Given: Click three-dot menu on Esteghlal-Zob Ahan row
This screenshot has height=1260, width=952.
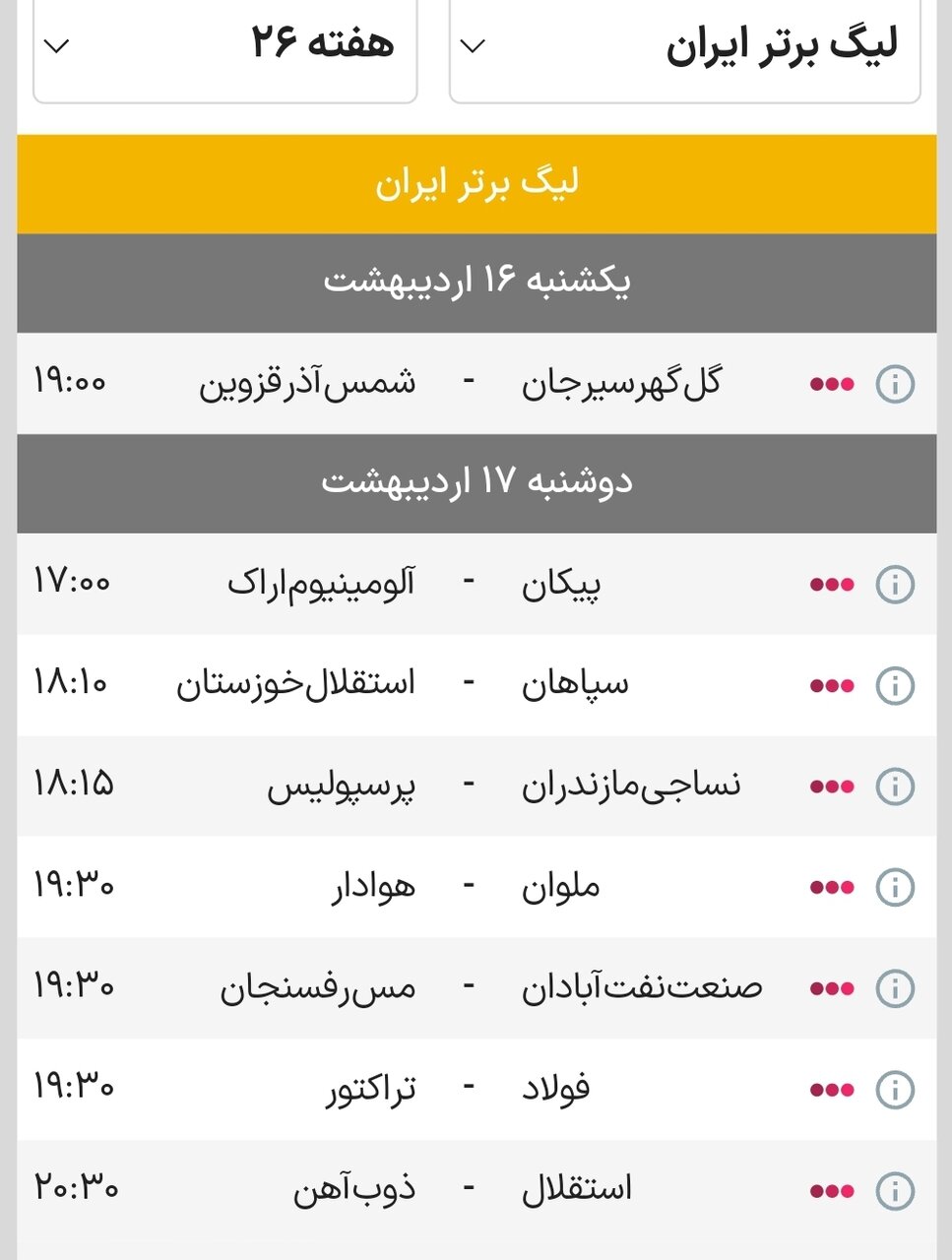Looking at the screenshot, I should (830, 1189).
